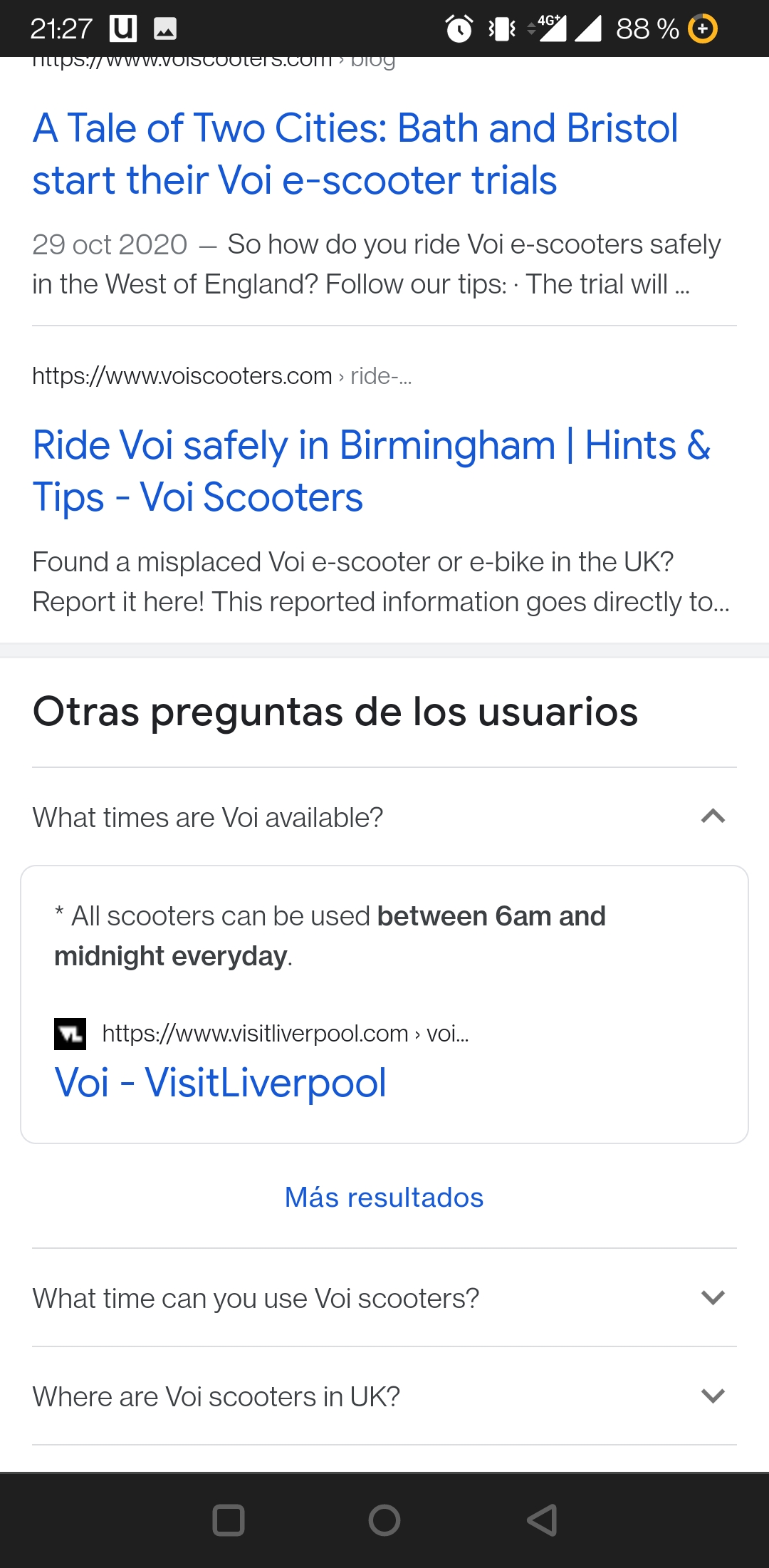Open the Voi - VisitLiverpool link
The image size is (769, 1568).
click(221, 1083)
